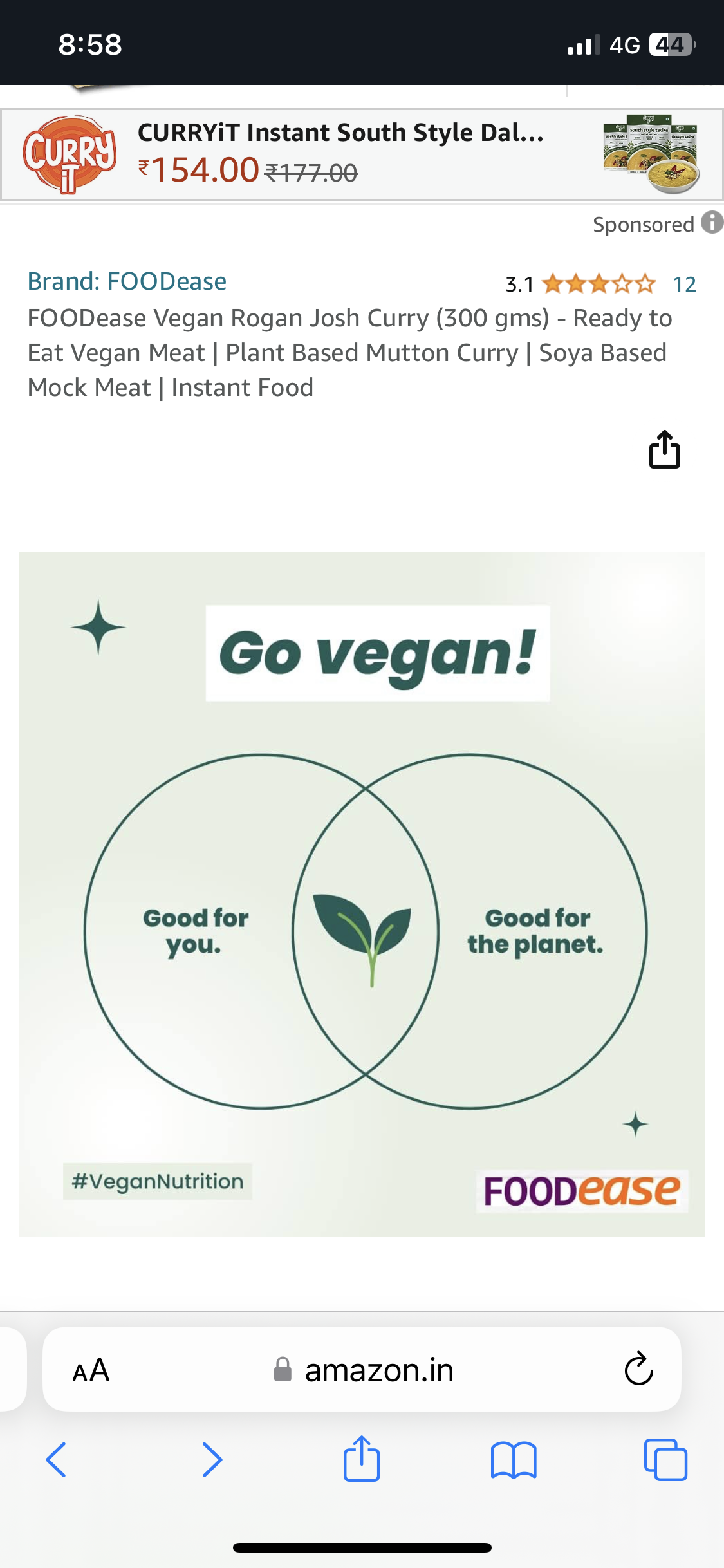Show all open tabs
The image size is (724, 1568).
click(666, 1459)
